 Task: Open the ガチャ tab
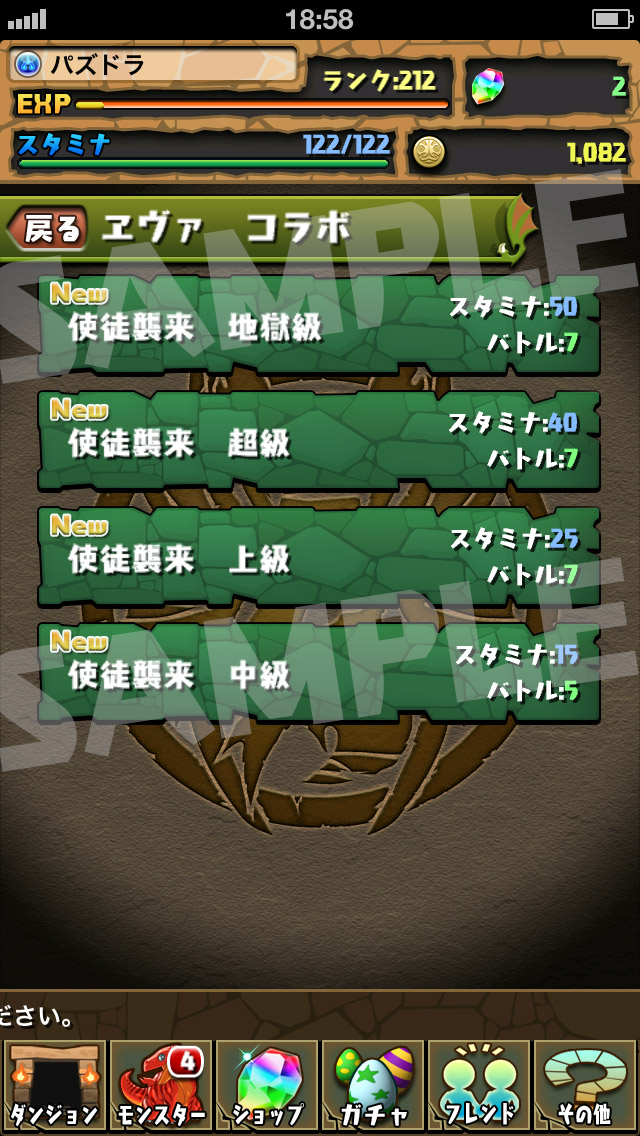click(373, 1085)
